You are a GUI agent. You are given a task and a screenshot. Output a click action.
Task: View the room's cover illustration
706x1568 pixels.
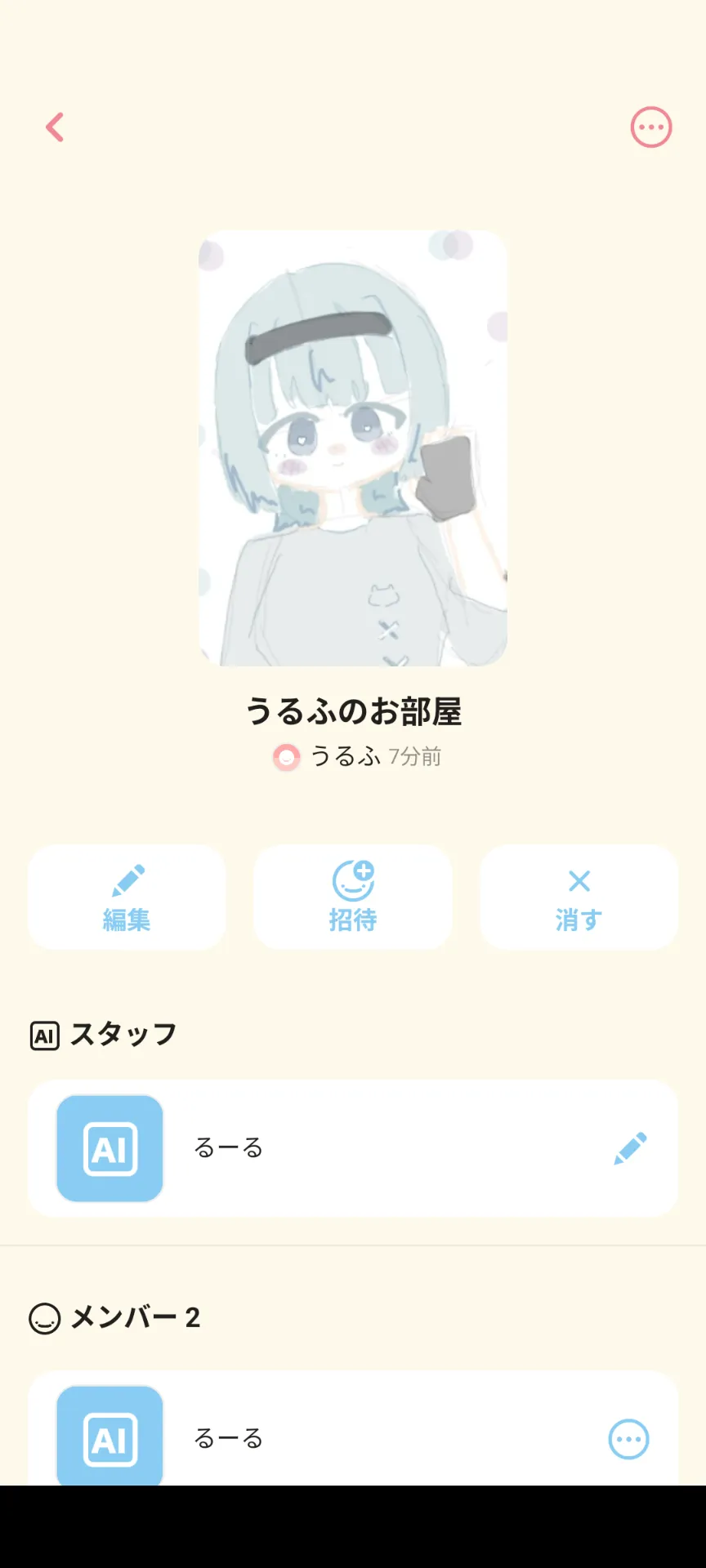point(353,448)
